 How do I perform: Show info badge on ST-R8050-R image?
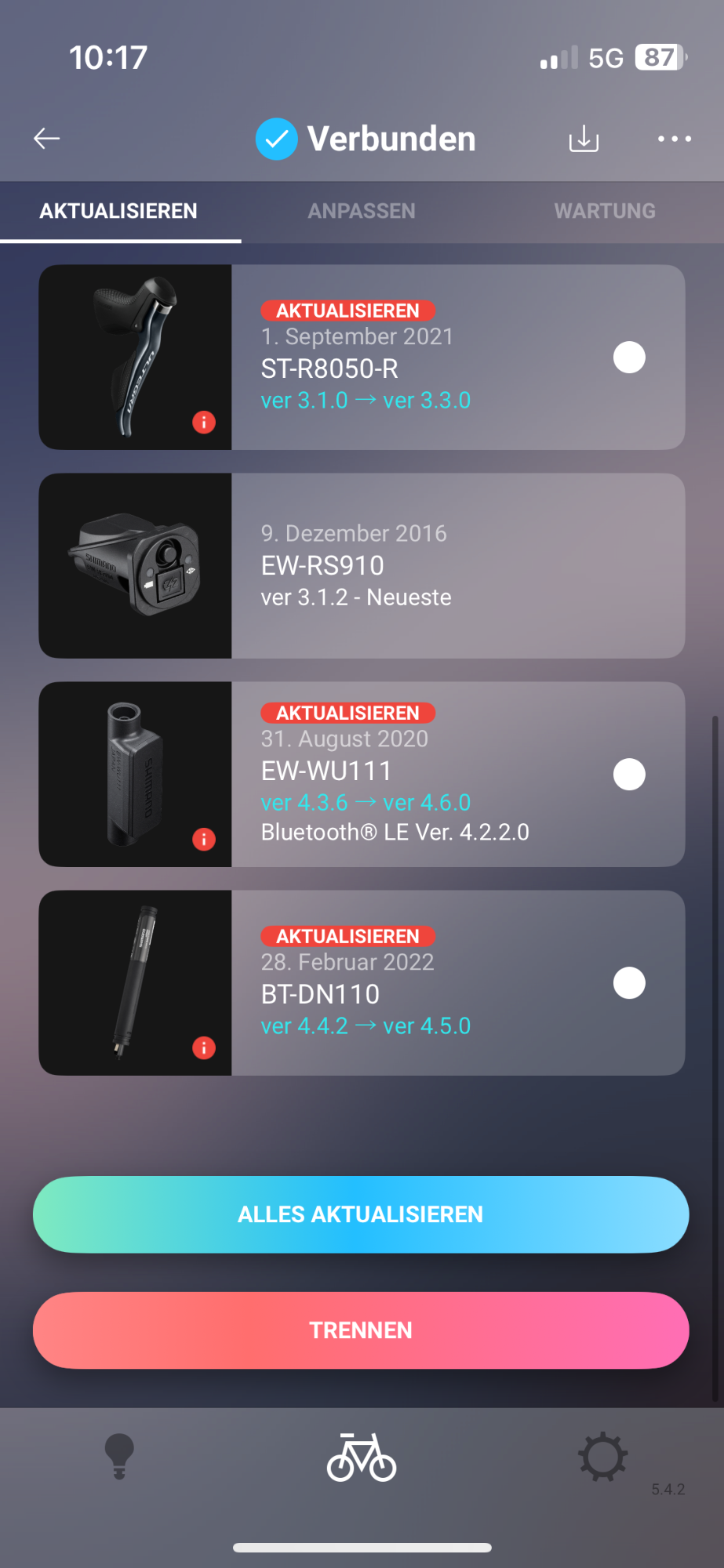point(204,423)
